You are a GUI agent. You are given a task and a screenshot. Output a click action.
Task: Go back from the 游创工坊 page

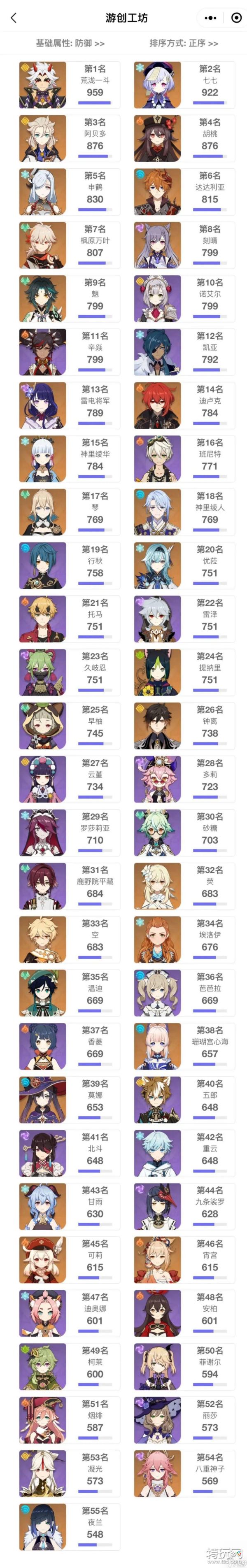[14, 18]
